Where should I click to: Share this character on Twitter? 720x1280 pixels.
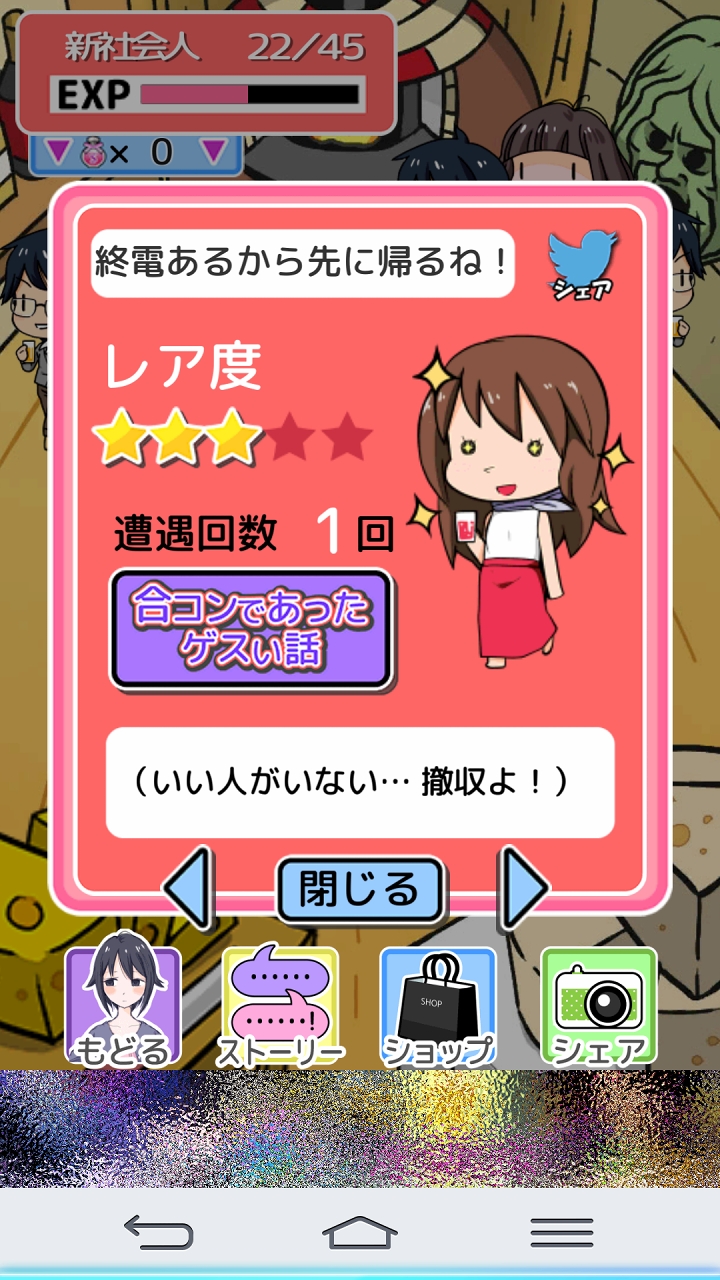[x=582, y=264]
